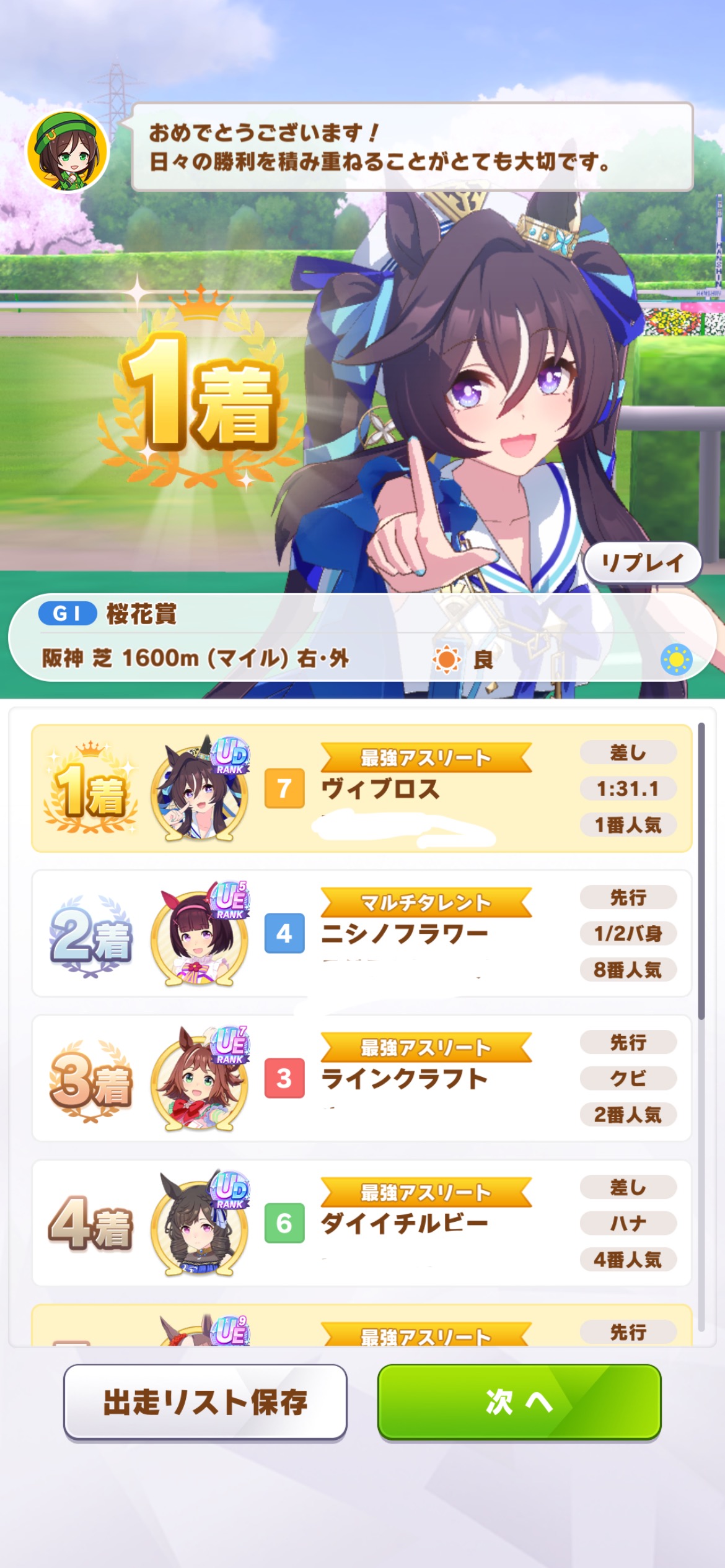
Task: Open ニシノフラワー second place result row
Action: (361, 933)
